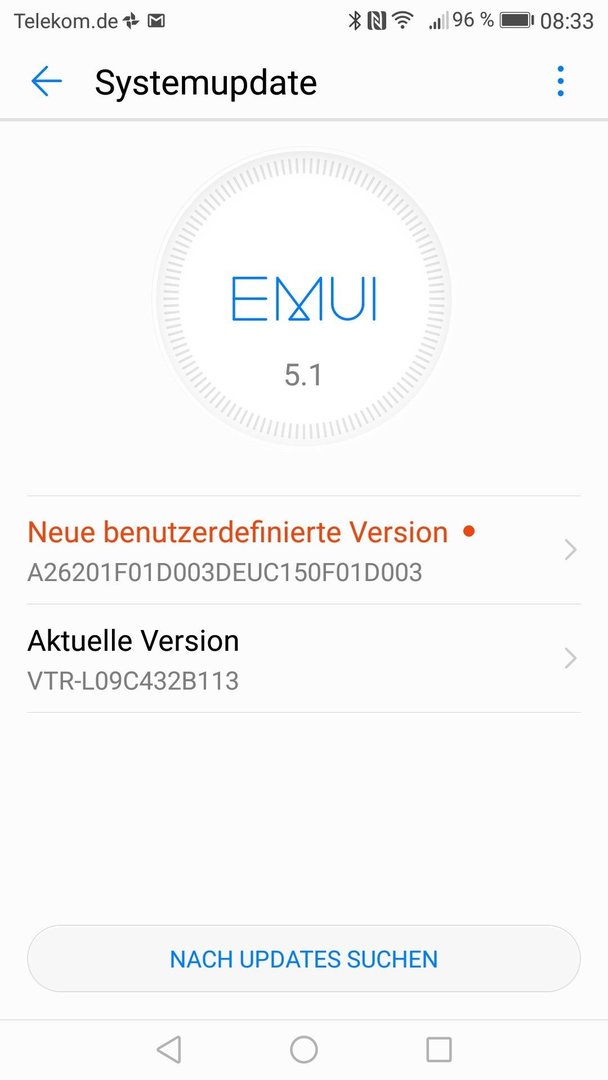
Task: Open the Neue benutzerdefinierte Version row
Action: (304, 550)
